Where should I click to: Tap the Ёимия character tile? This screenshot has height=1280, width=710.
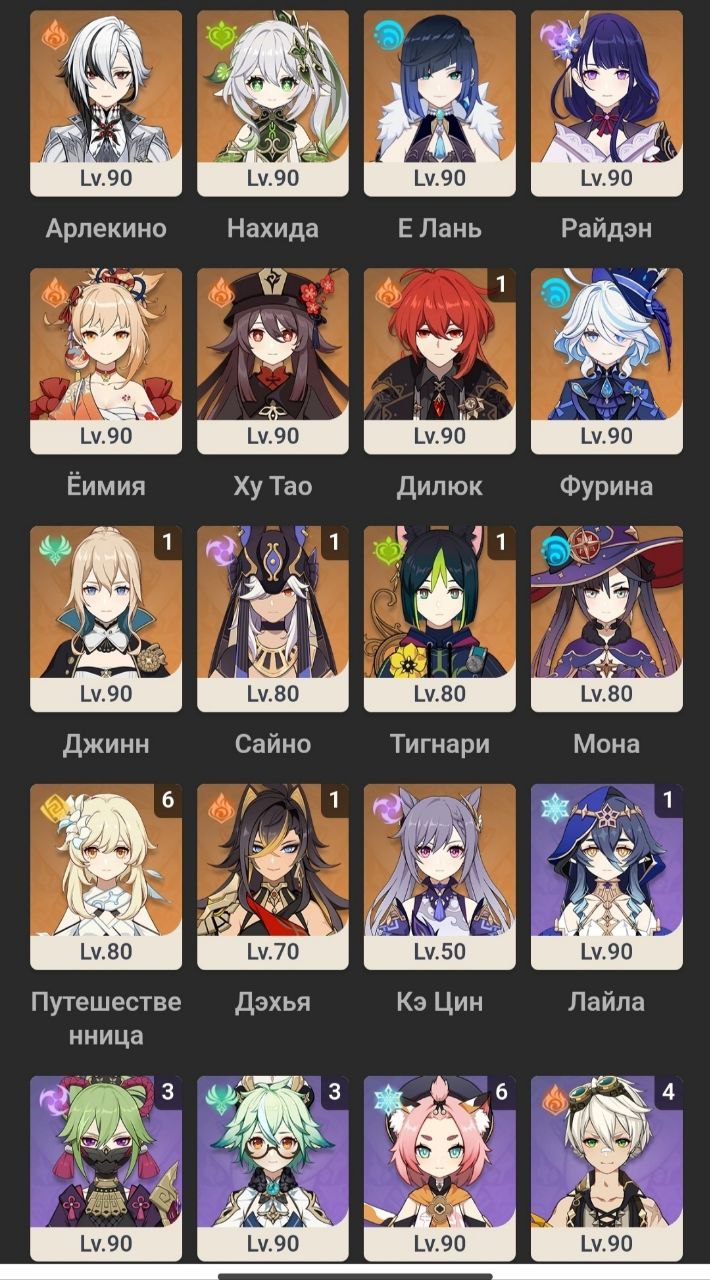click(x=106, y=358)
